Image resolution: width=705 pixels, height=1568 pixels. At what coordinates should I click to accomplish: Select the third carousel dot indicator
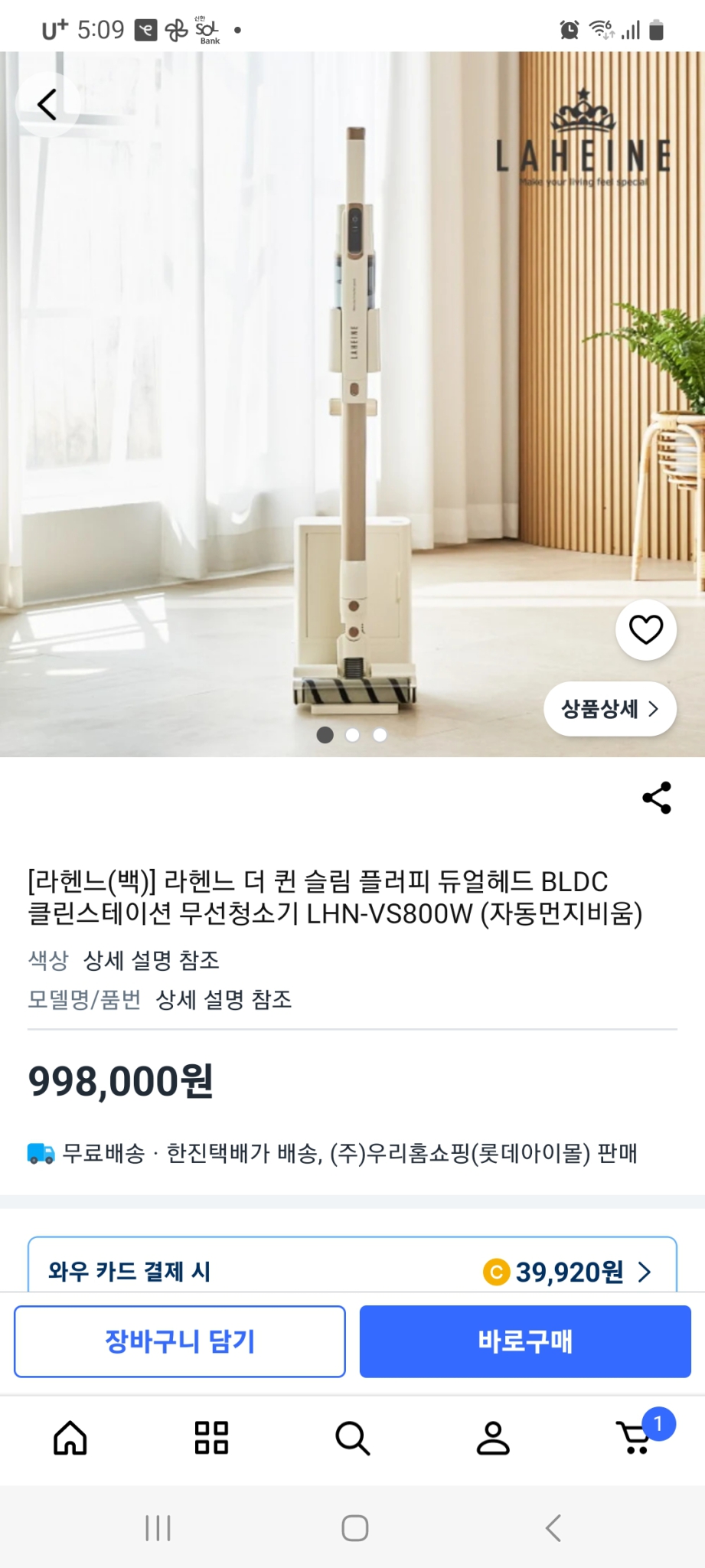tap(378, 735)
